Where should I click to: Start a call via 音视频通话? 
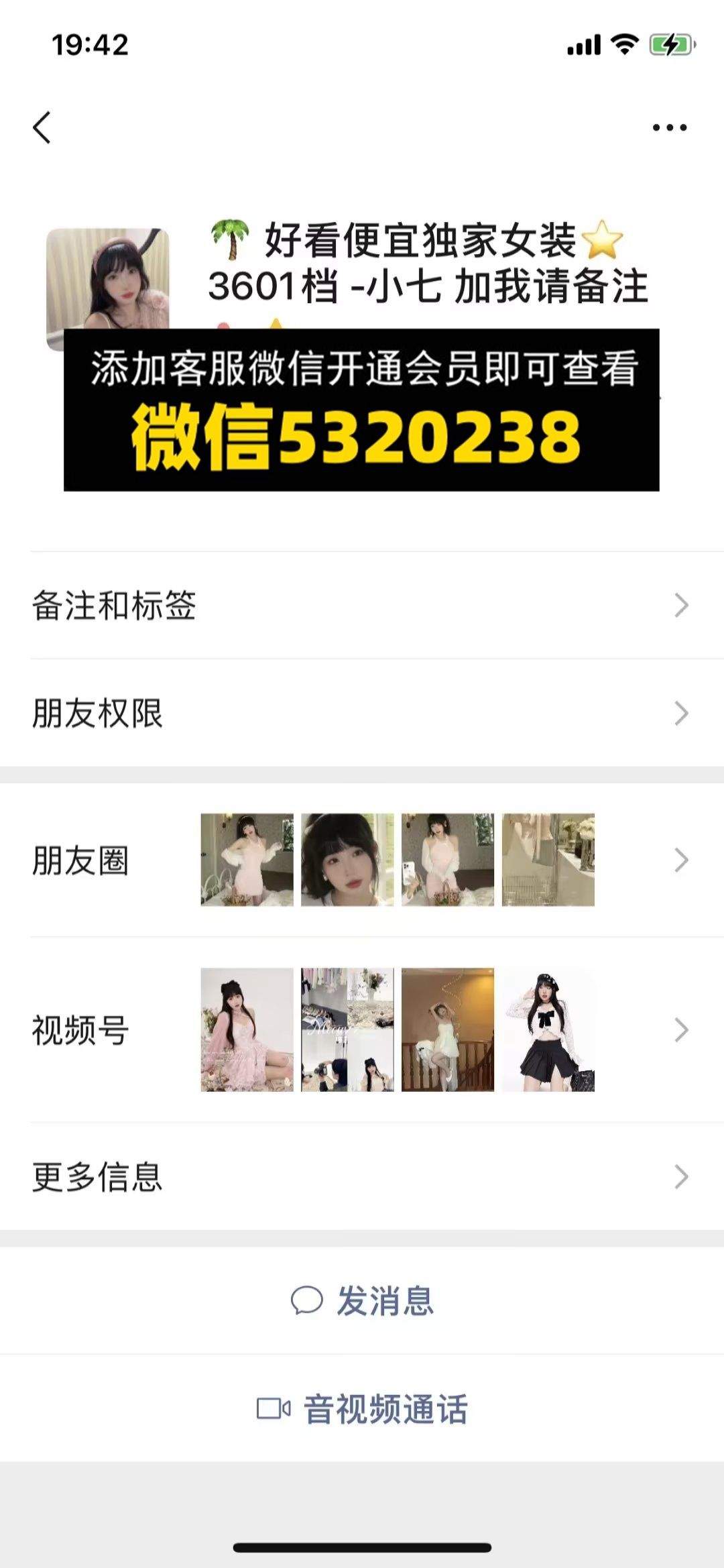pos(362,1408)
